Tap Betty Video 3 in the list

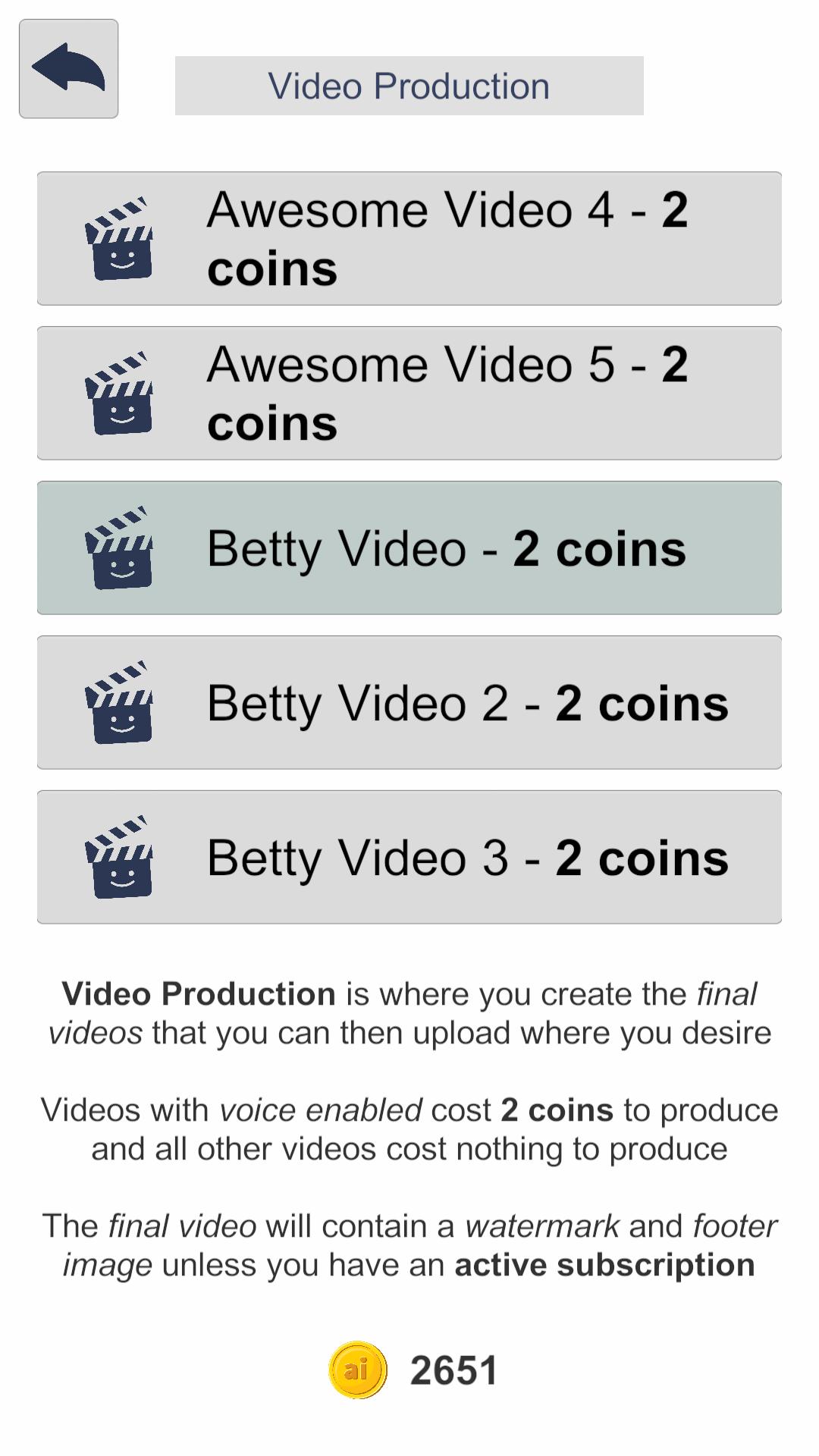(x=409, y=857)
